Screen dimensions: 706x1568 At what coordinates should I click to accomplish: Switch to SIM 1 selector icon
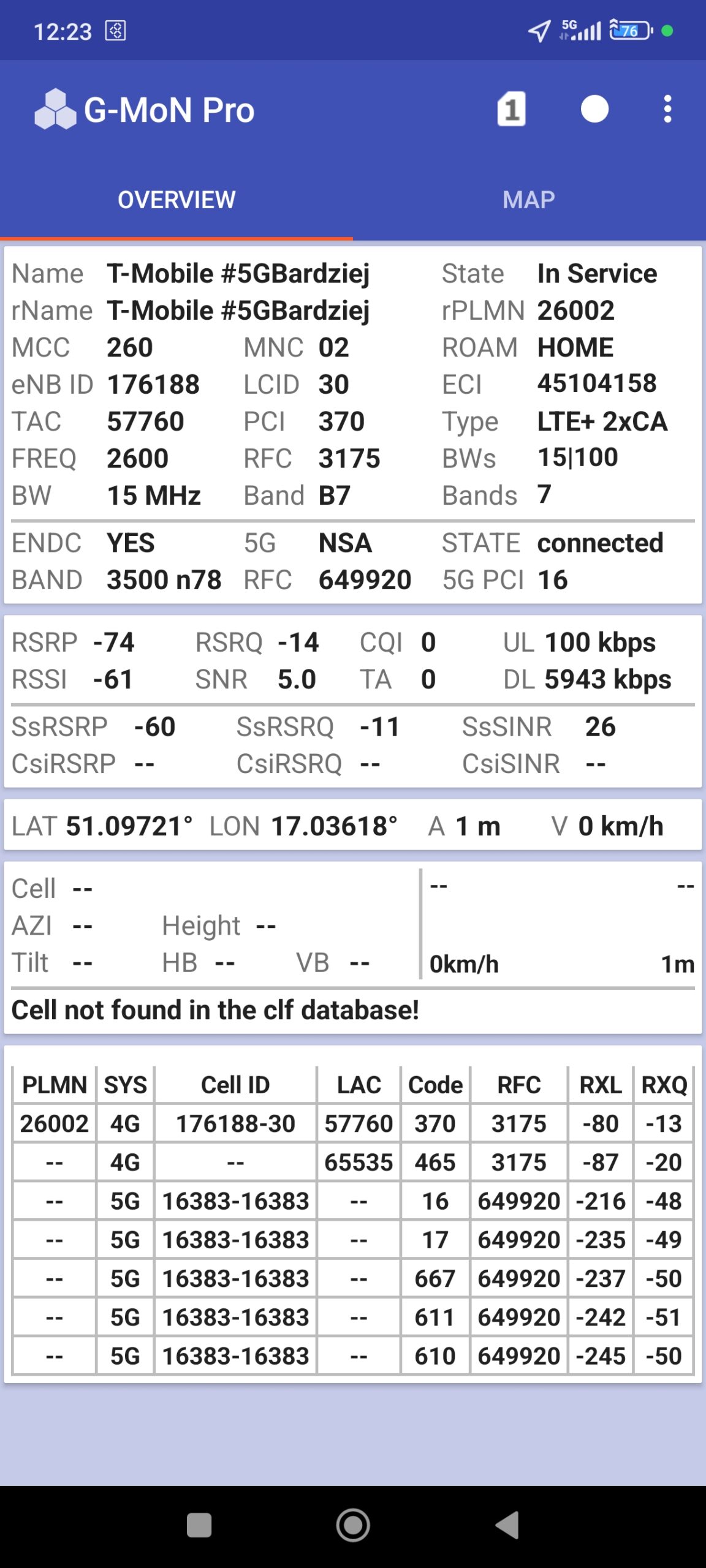point(511,110)
